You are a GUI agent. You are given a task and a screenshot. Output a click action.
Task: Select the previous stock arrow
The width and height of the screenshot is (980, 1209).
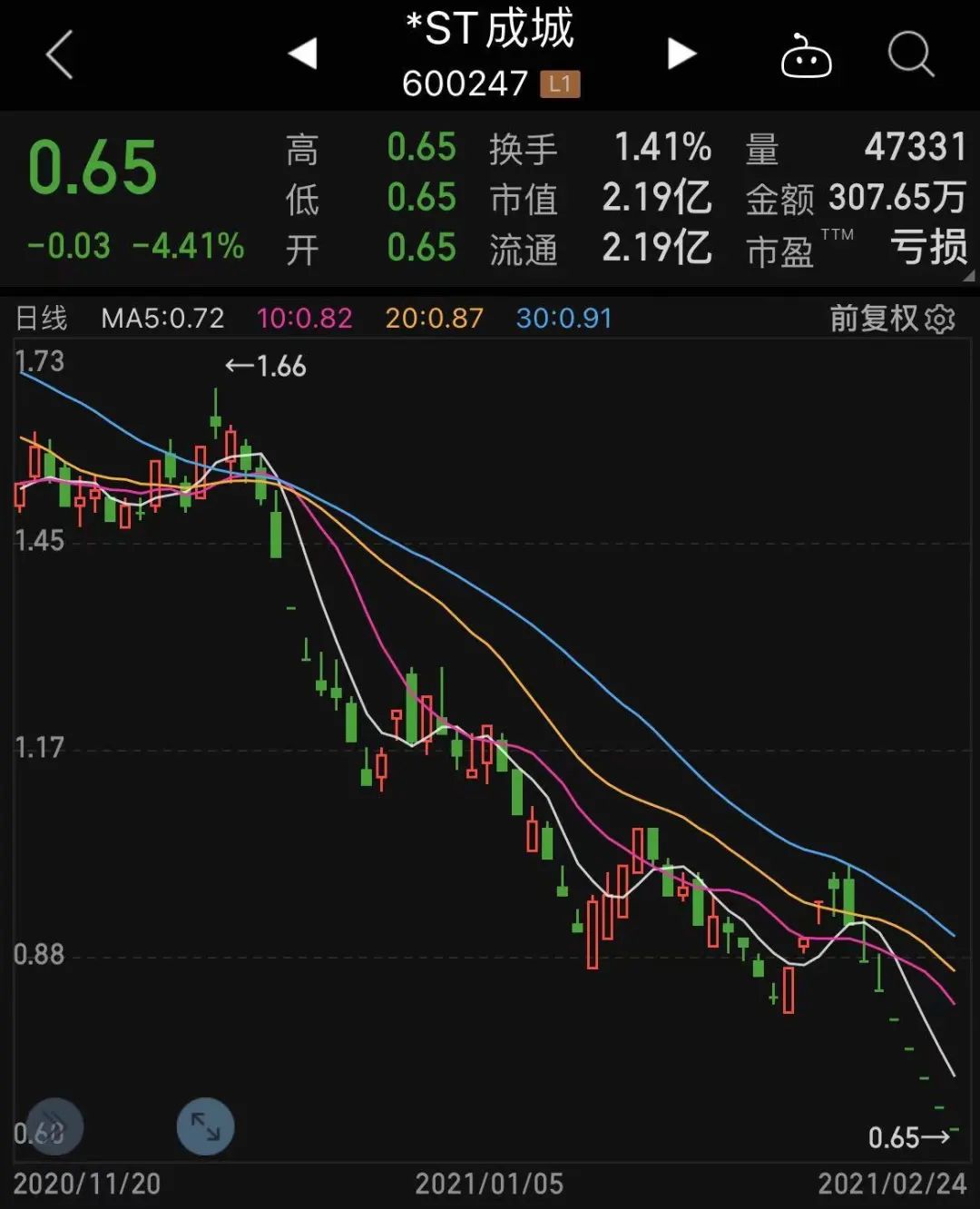pos(303,53)
